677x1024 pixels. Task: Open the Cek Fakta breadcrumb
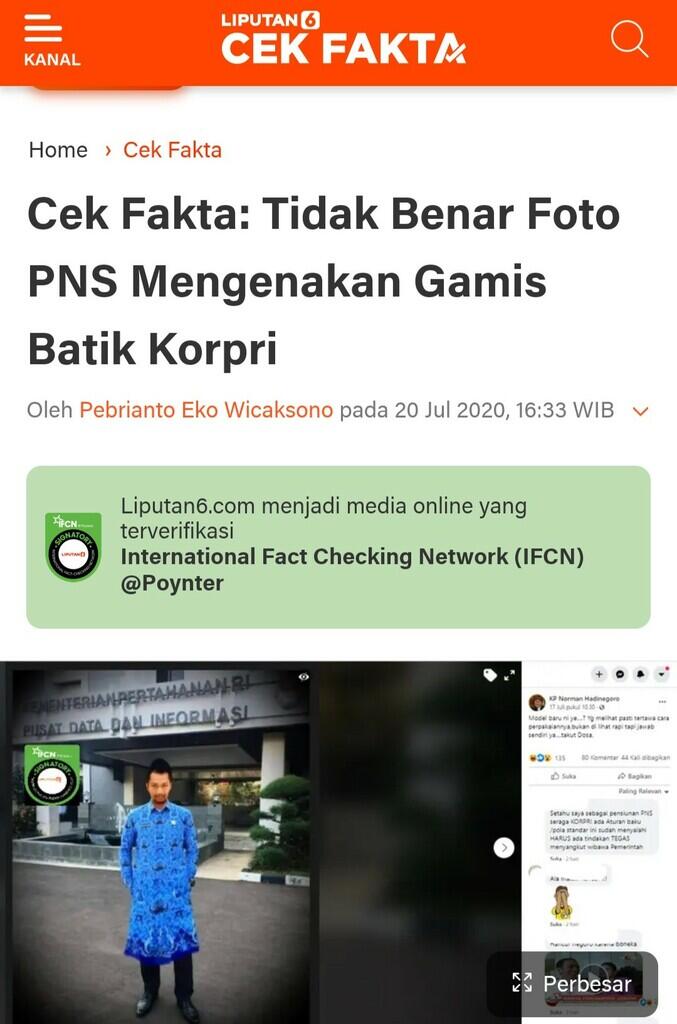coord(172,150)
